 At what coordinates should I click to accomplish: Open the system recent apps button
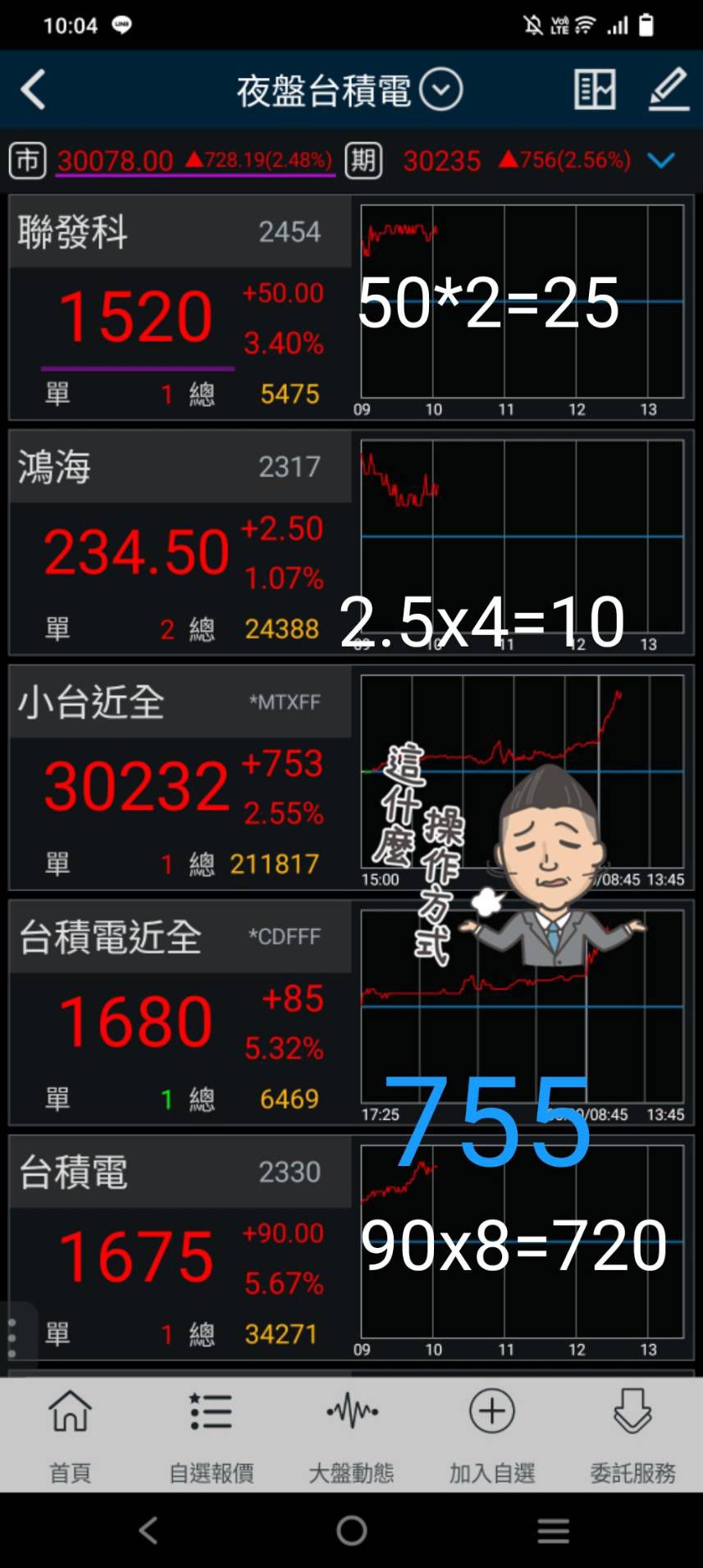tap(554, 1530)
